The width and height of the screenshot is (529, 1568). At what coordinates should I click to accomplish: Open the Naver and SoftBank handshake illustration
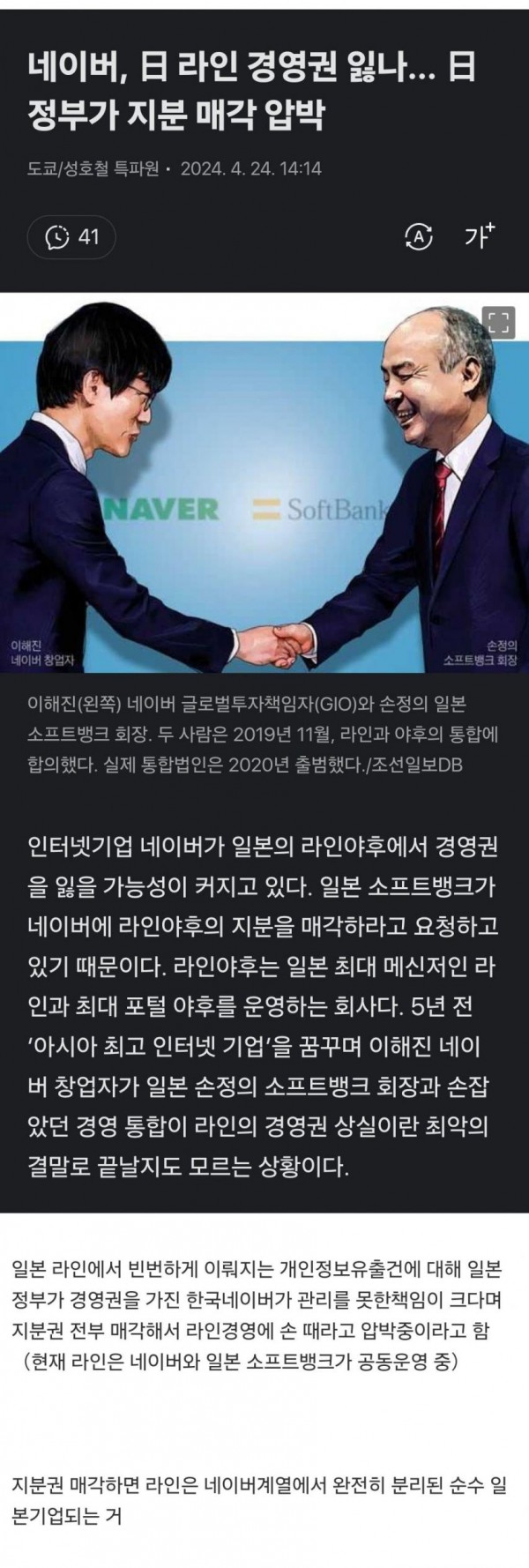tap(264, 484)
